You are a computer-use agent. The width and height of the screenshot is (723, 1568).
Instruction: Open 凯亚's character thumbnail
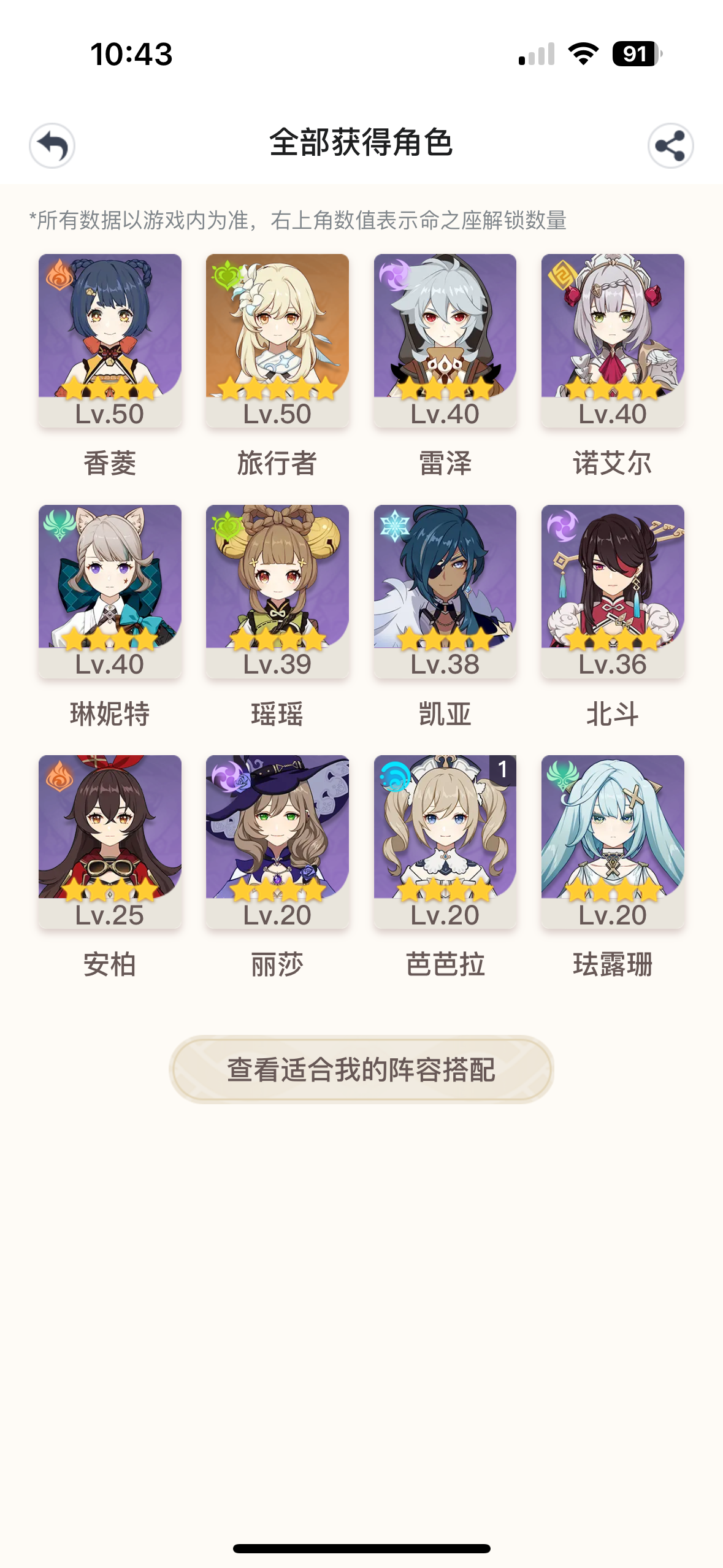(445, 583)
